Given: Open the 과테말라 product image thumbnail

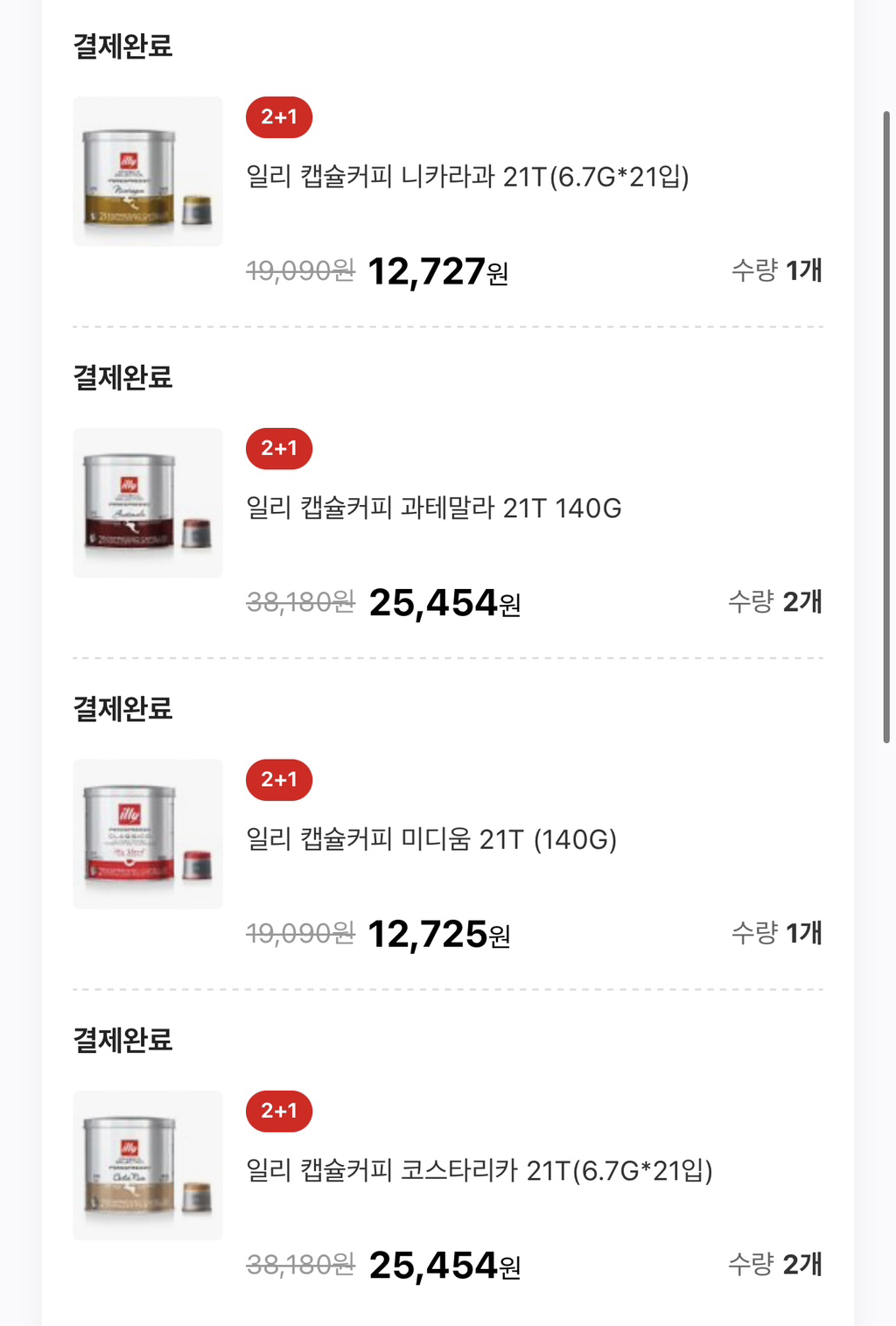Looking at the screenshot, I should point(147,502).
